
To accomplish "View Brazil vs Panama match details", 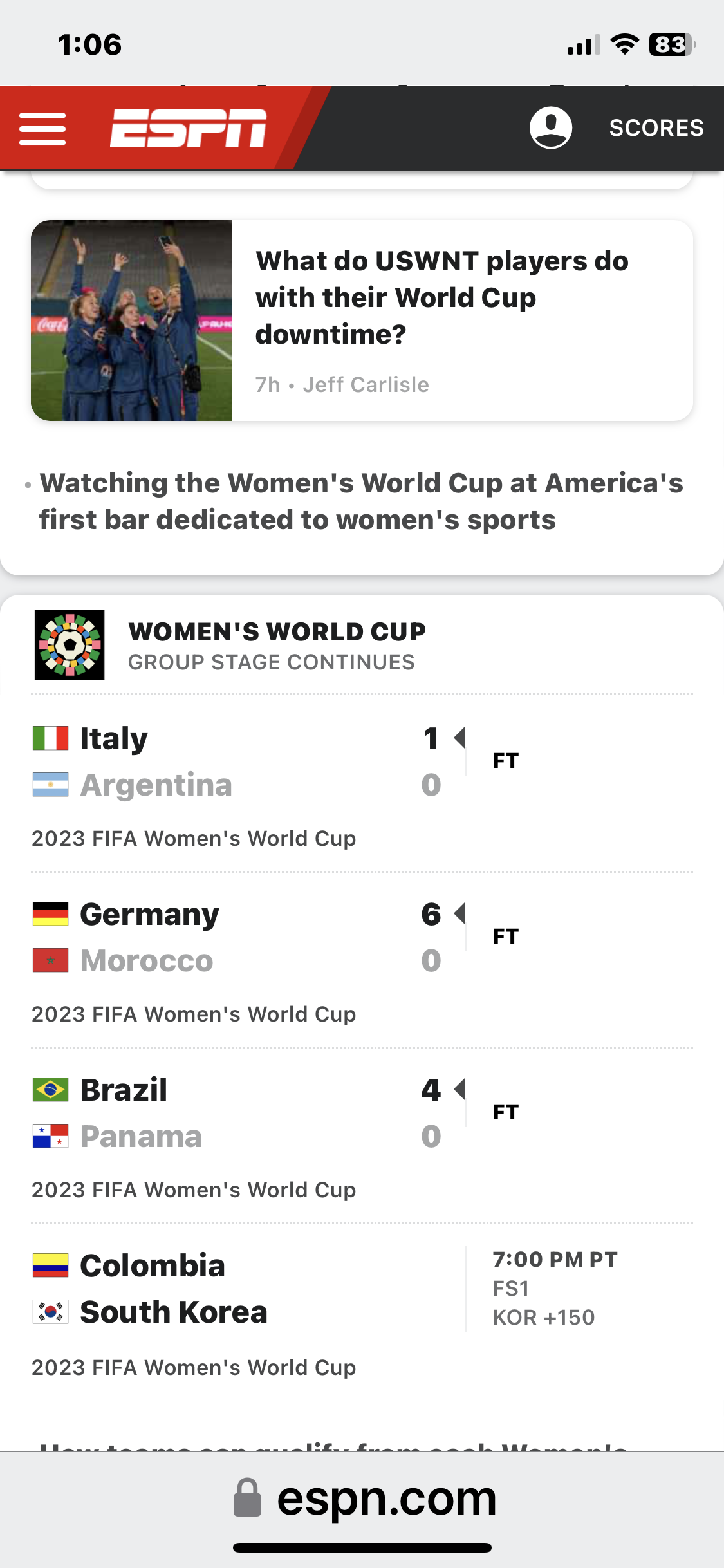I will [x=362, y=1135].
